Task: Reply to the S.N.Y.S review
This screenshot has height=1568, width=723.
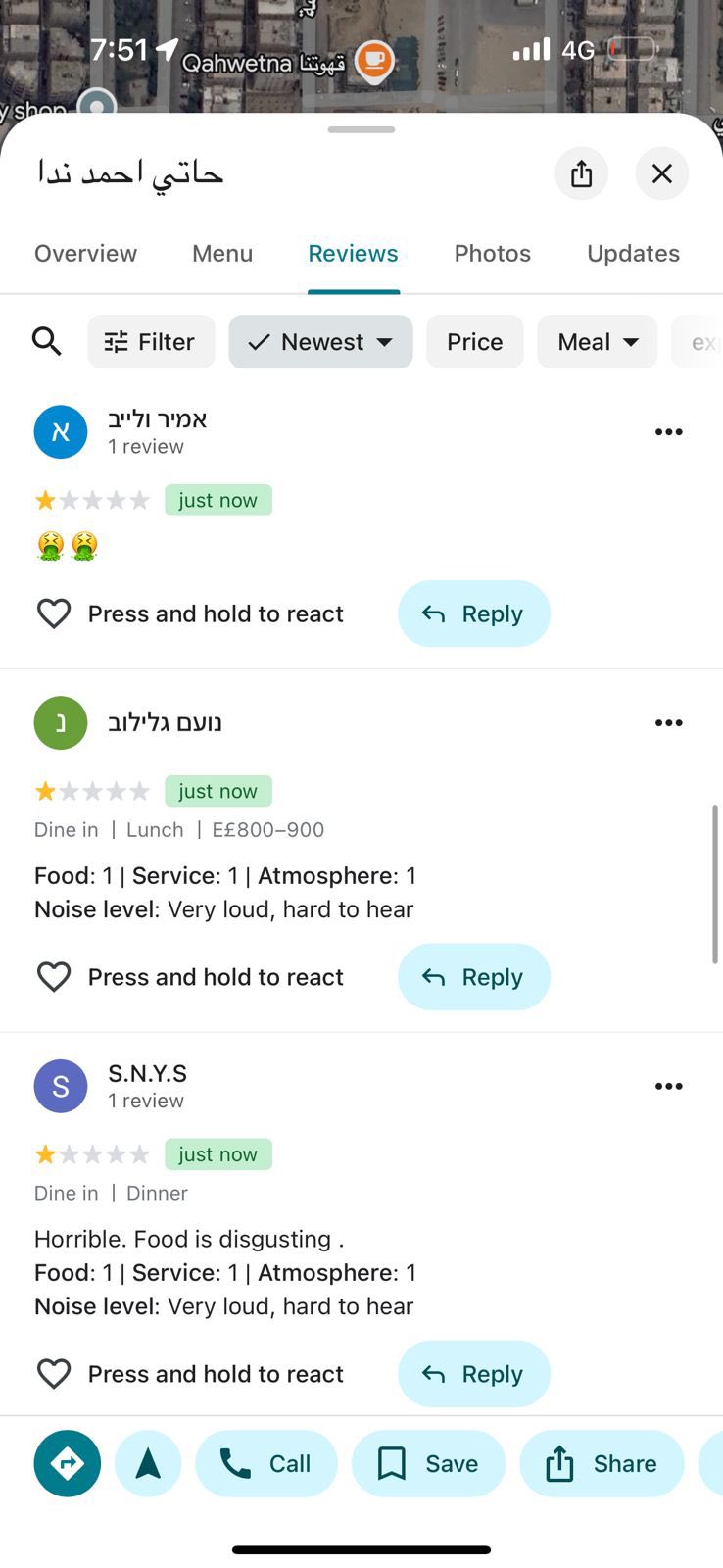Action: (x=474, y=1374)
